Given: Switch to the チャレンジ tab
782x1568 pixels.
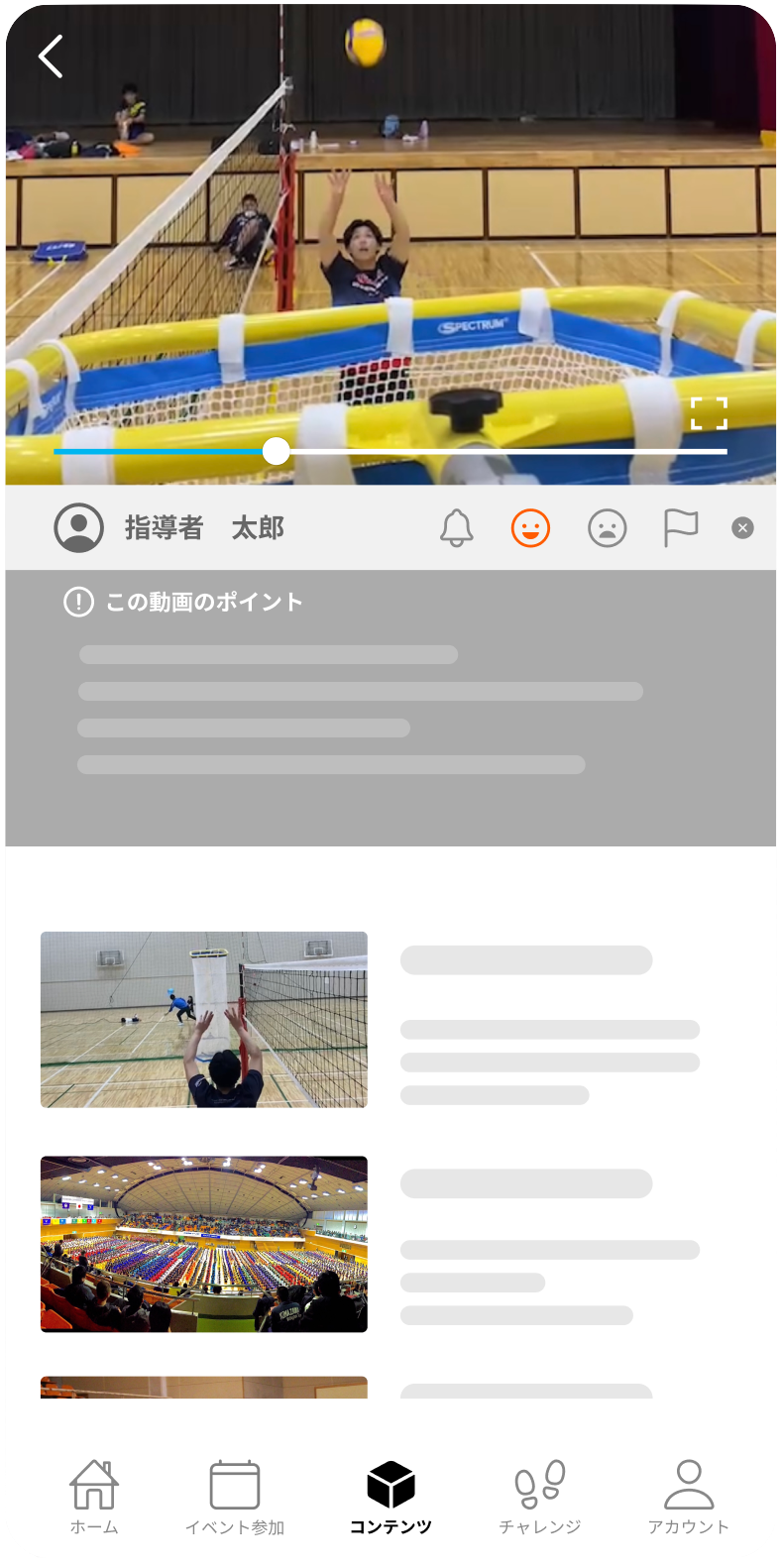Looking at the screenshot, I should (x=539, y=1497).
